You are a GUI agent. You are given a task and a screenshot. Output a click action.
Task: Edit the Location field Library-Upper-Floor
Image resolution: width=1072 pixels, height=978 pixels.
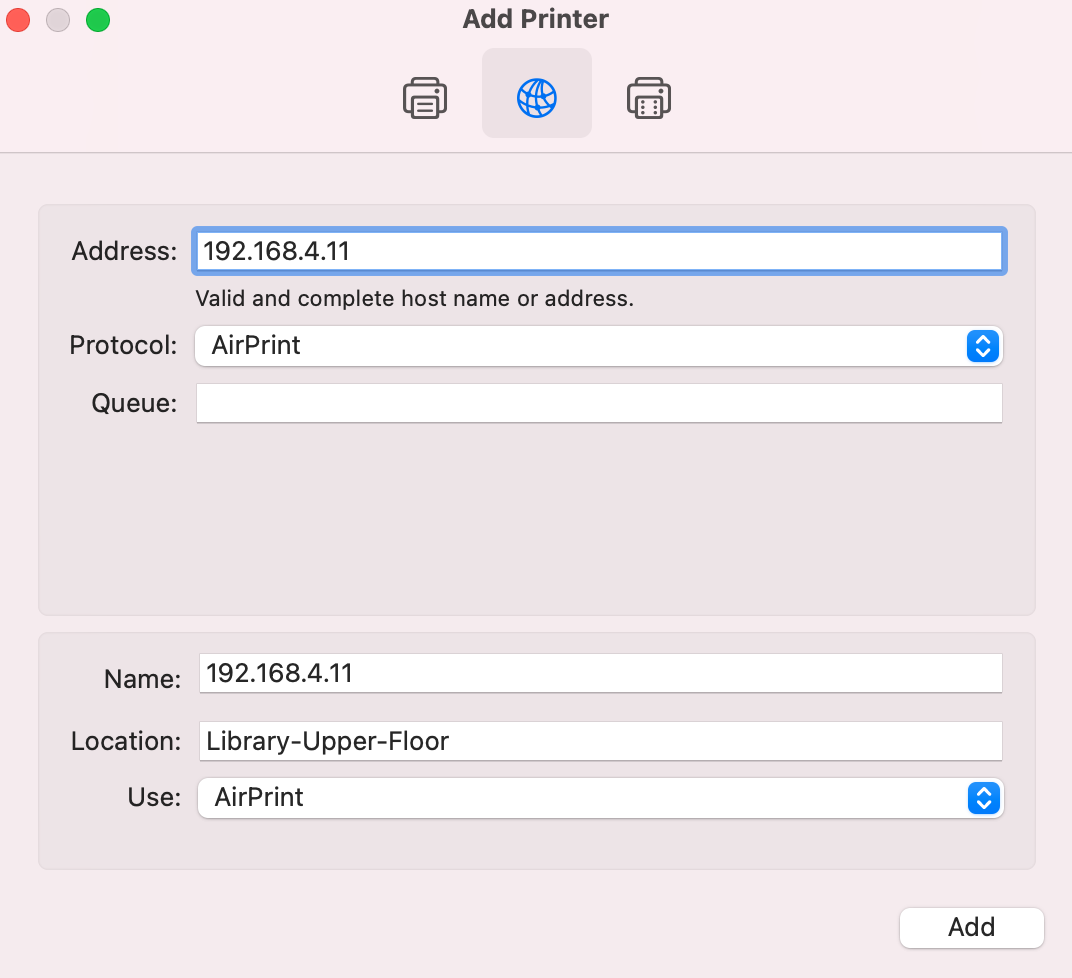(x=598, y=741)
